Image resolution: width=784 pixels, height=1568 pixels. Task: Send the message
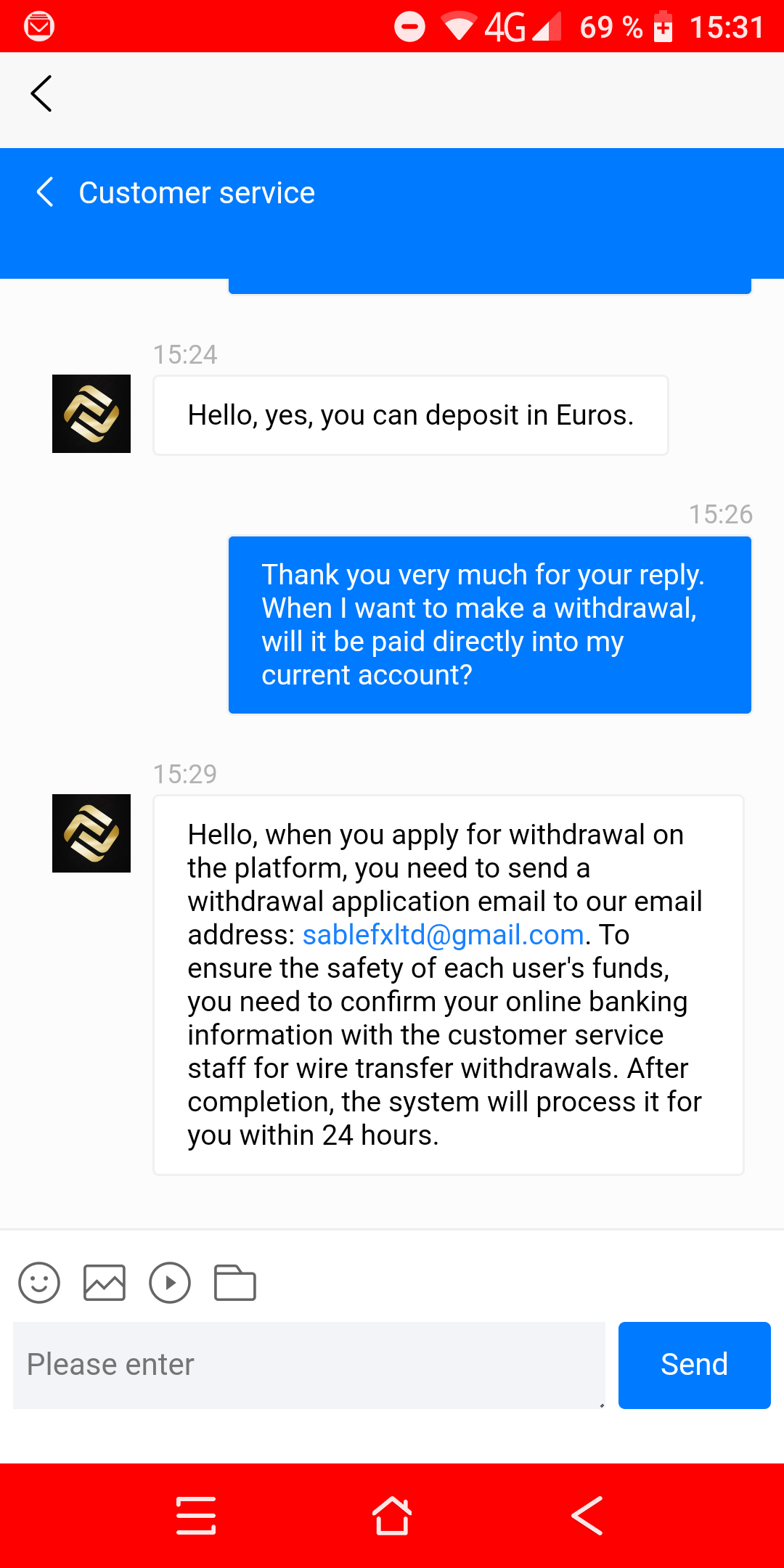coord(694,1365)
